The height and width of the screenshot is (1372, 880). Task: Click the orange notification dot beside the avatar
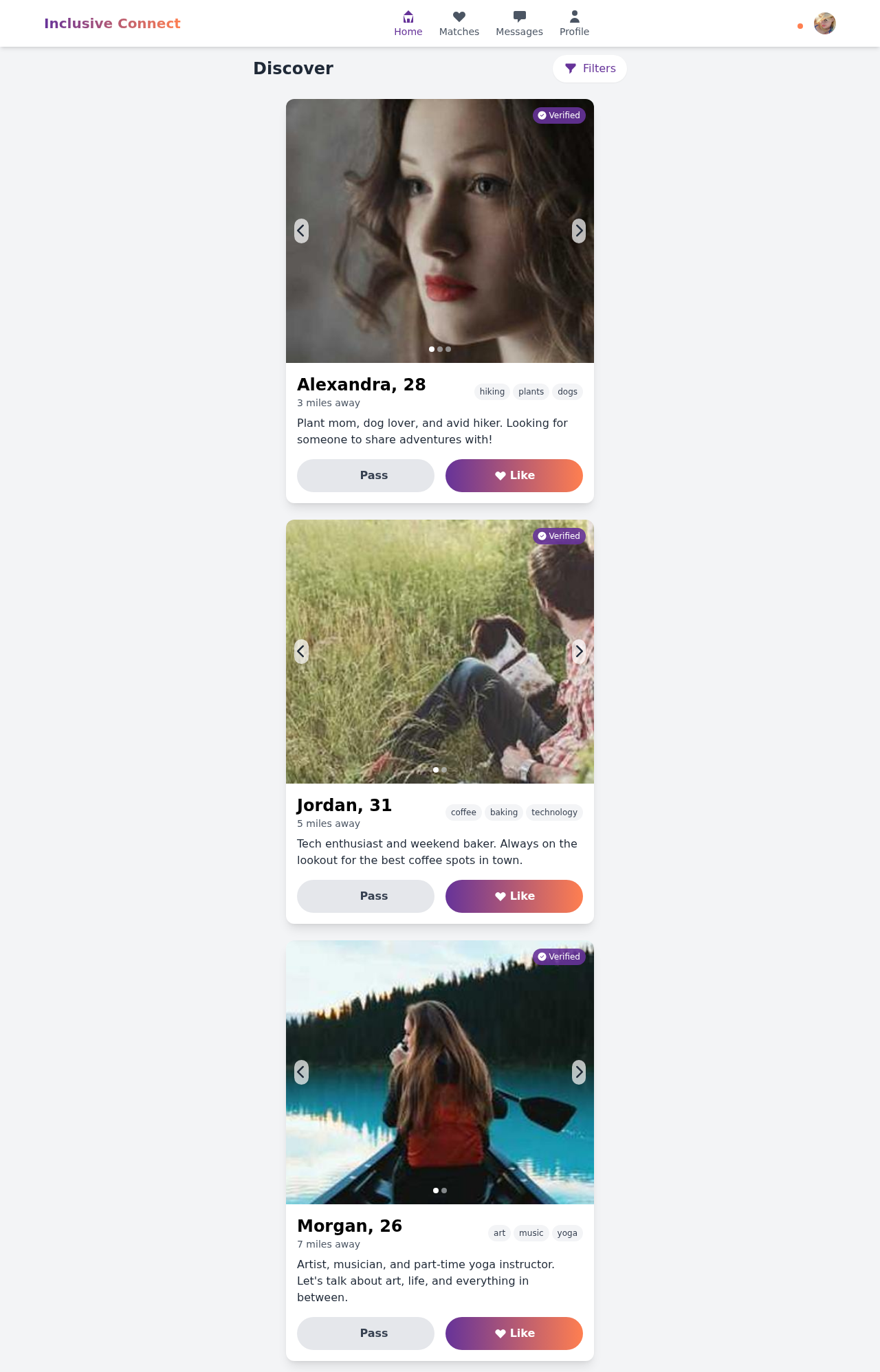click(x=800, y=27)
